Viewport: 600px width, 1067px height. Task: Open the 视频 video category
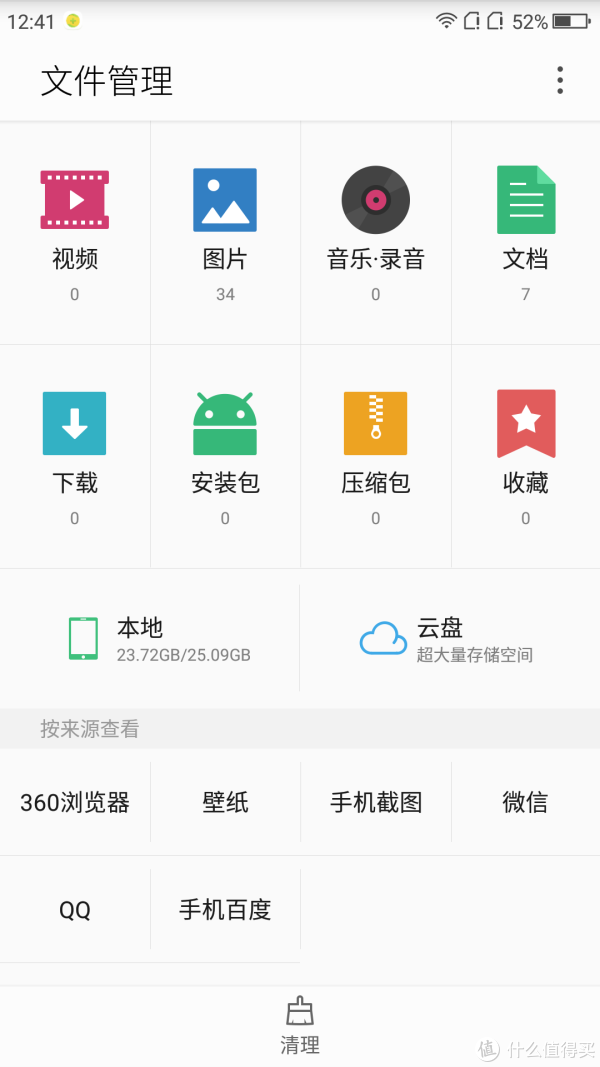[75, 232]
